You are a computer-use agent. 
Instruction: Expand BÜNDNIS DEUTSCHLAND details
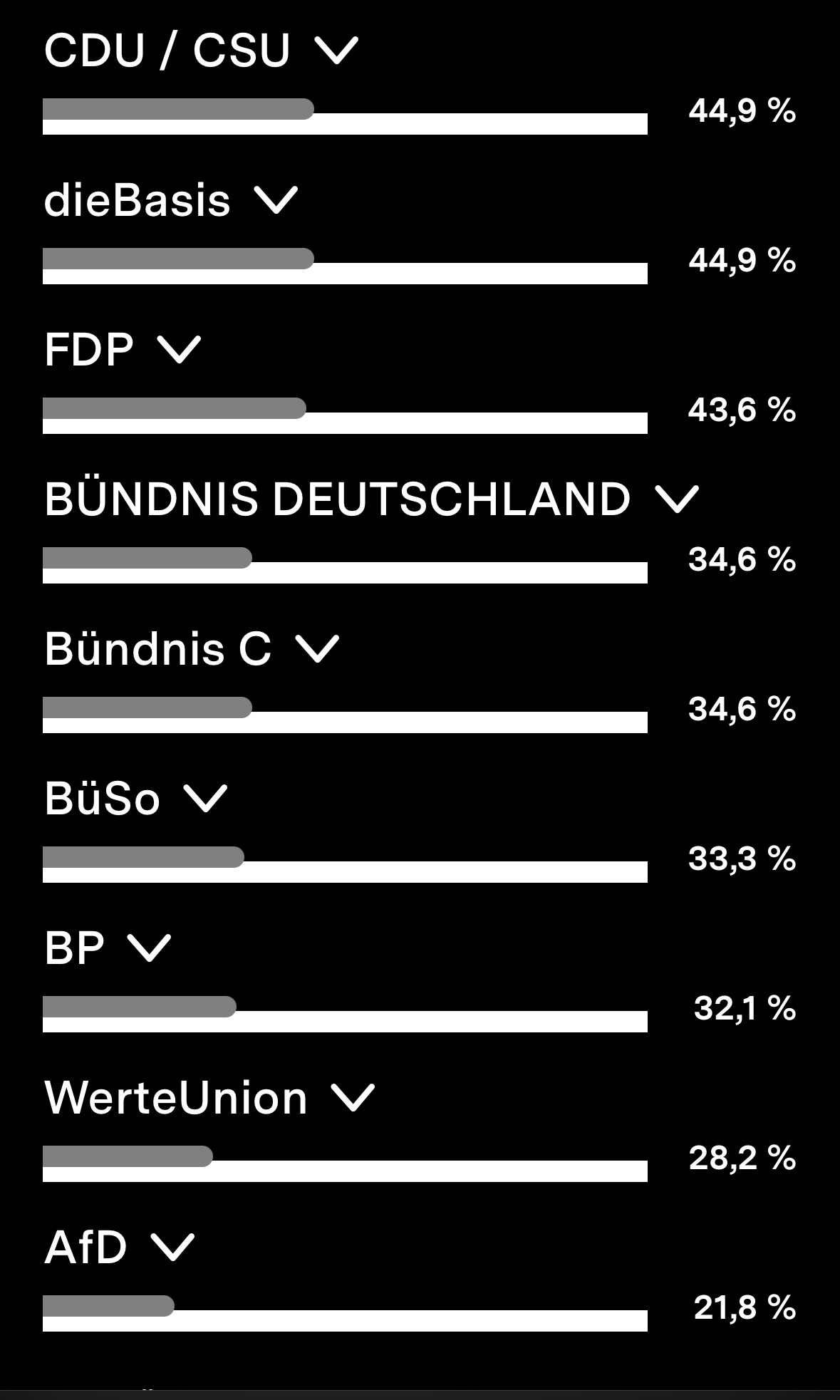pyautogui.click(x=677, y=499)
